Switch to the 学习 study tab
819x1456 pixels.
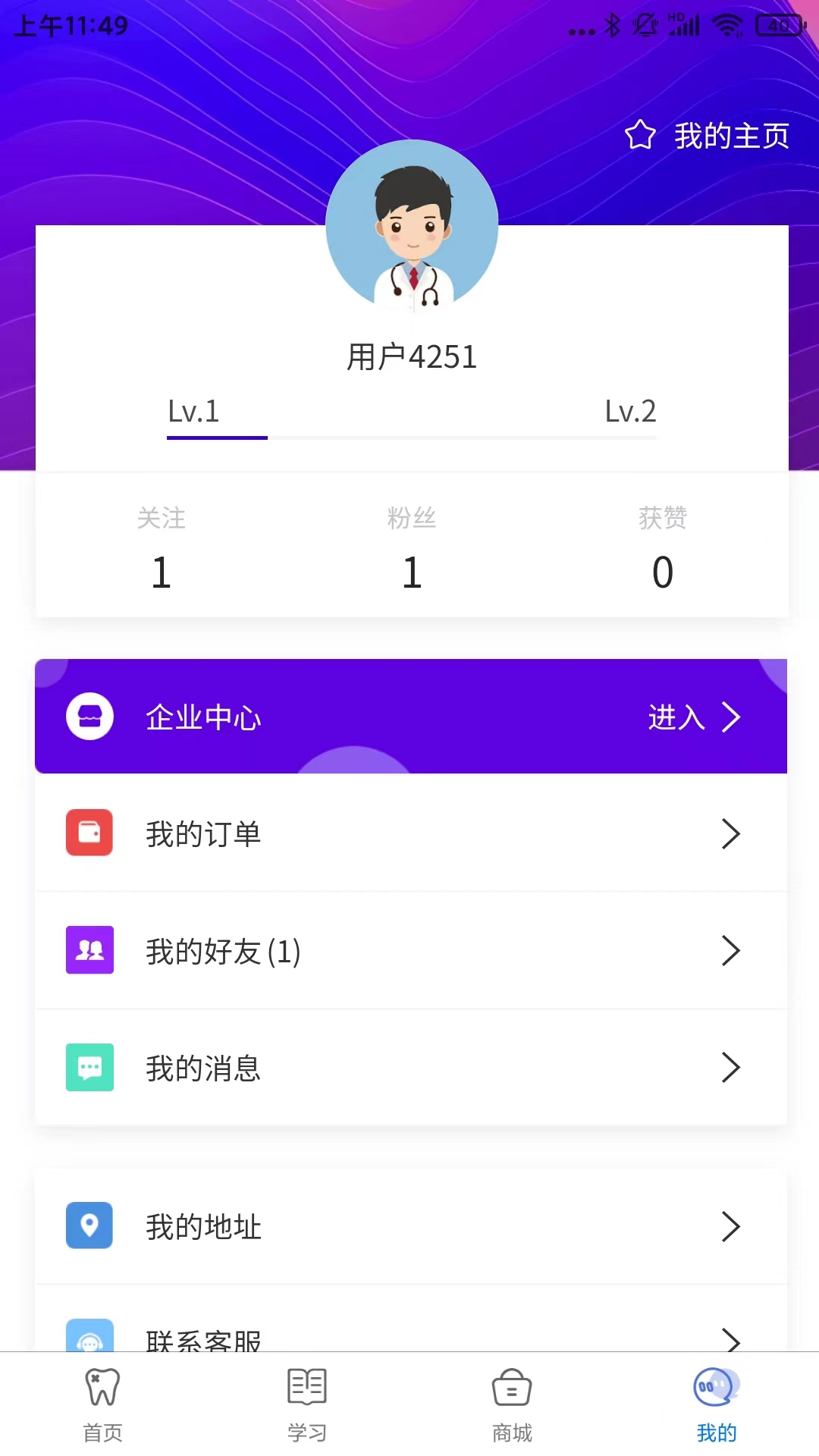[307, 1404]
